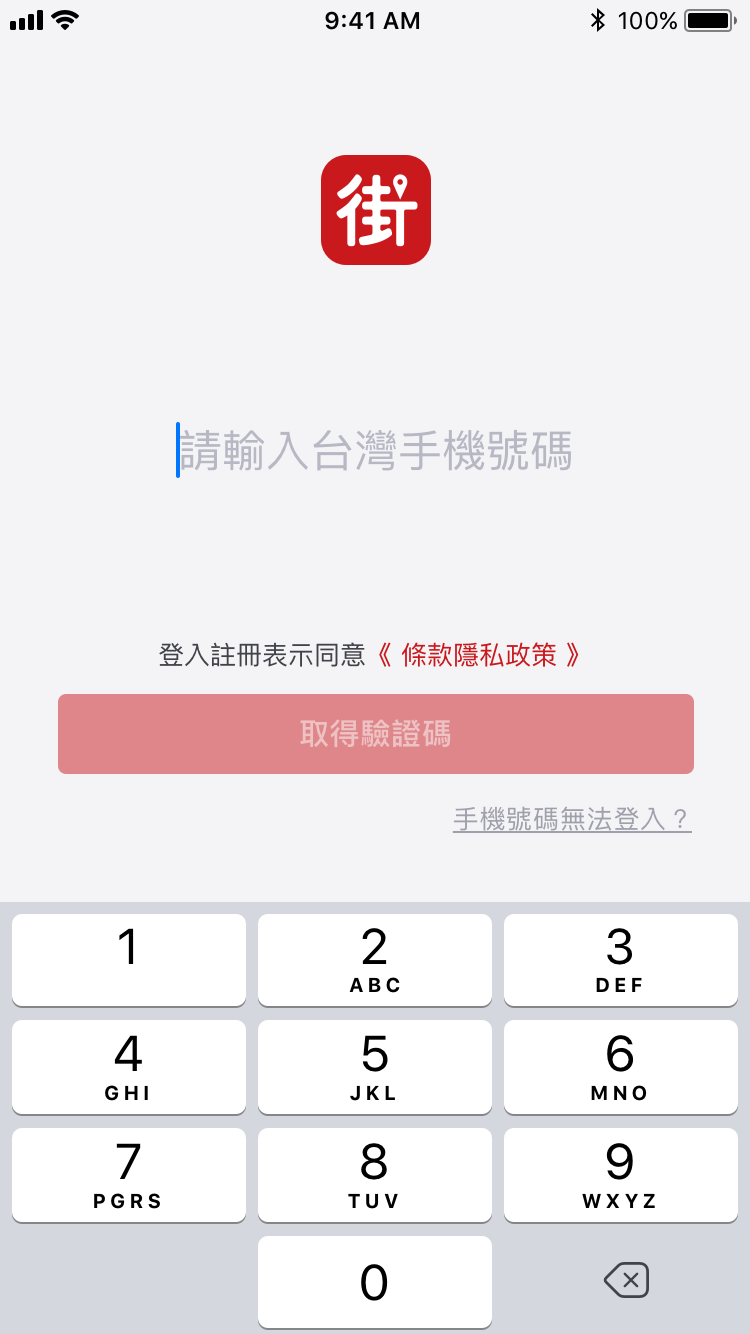Open the 條款隱私政策 terms and privacy link

point(479,655)
